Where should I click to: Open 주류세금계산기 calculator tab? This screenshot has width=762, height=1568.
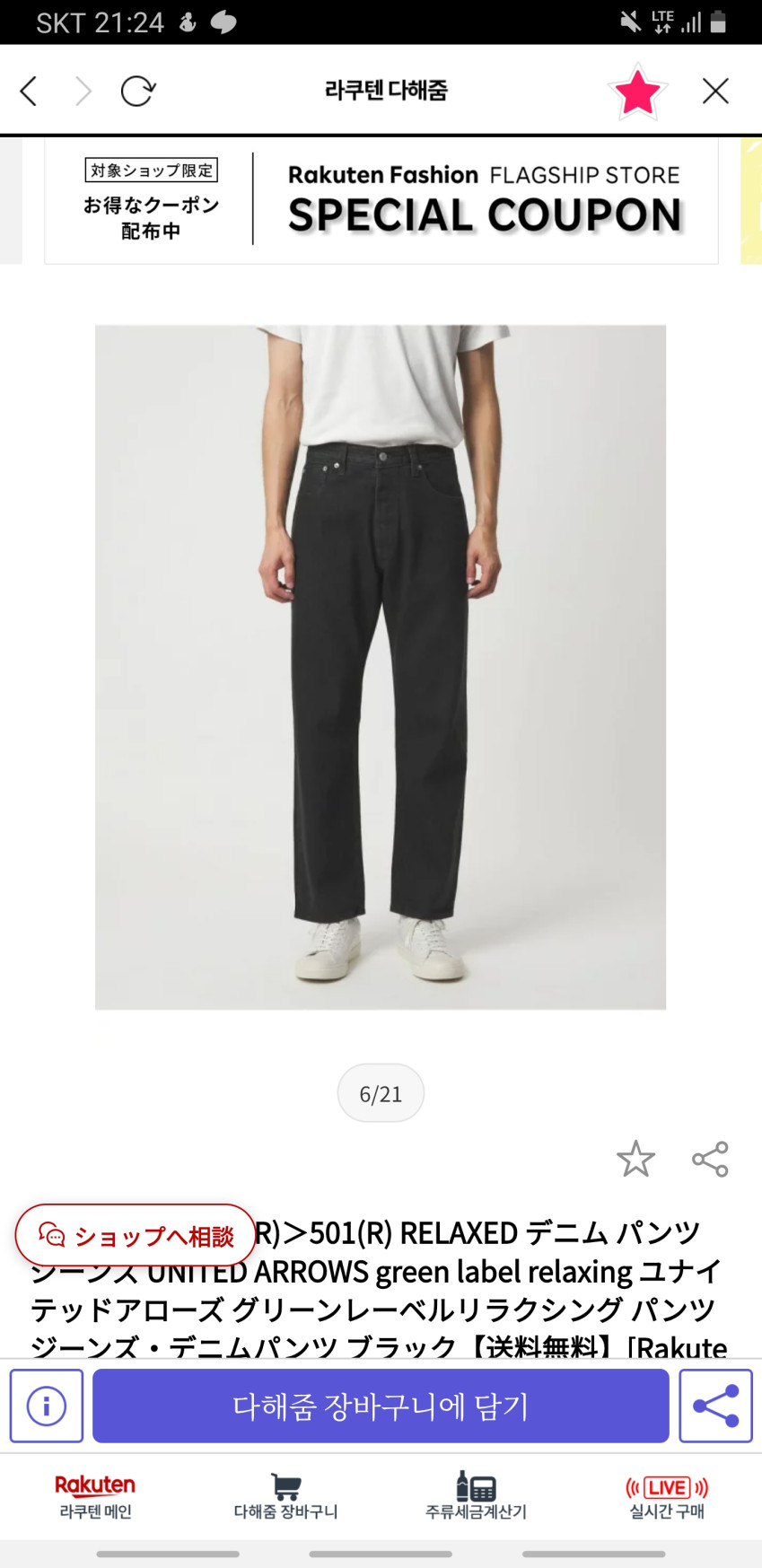(476, 1496)
